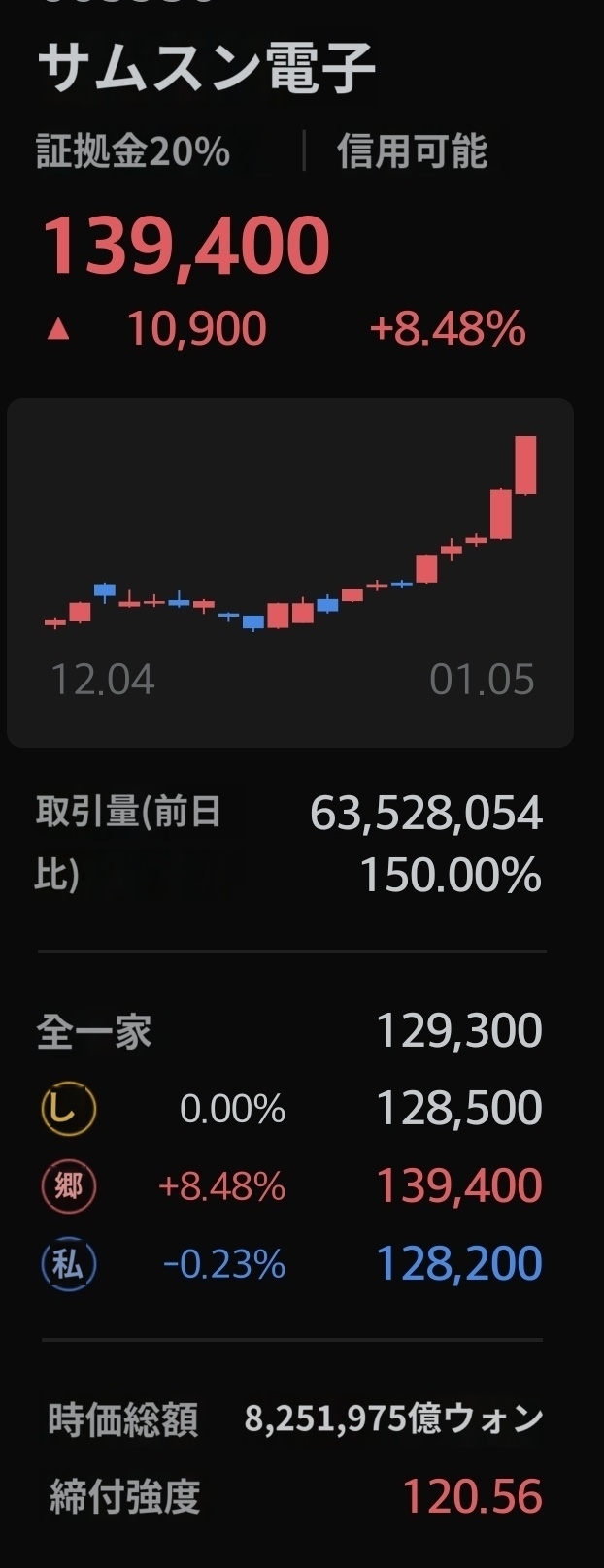Open the Samsung Electronics candlestick chart
Screen dimensions: 604x1568
pos(290,571)
